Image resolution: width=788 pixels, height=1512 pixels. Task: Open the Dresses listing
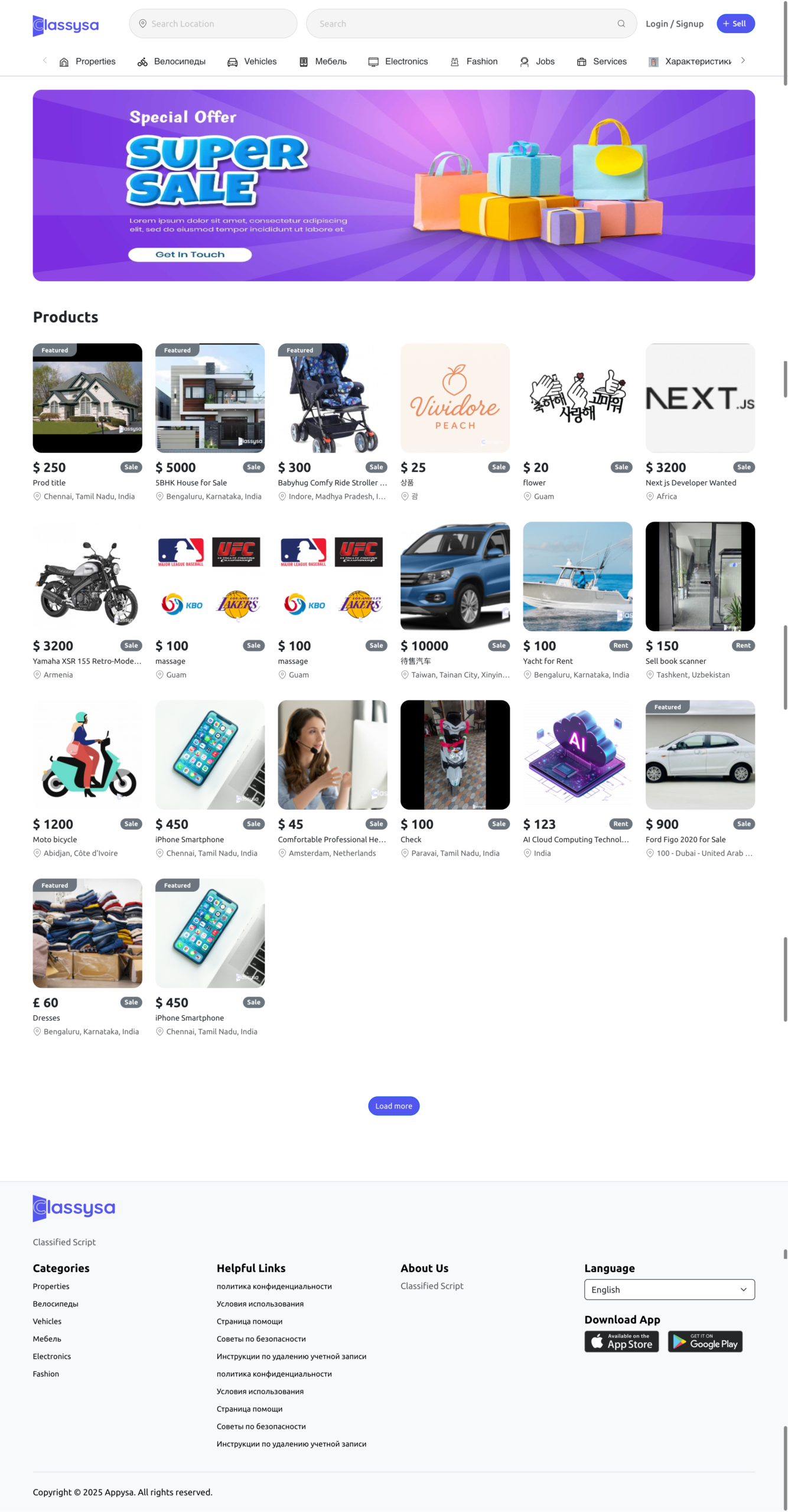tap(87, 933)
